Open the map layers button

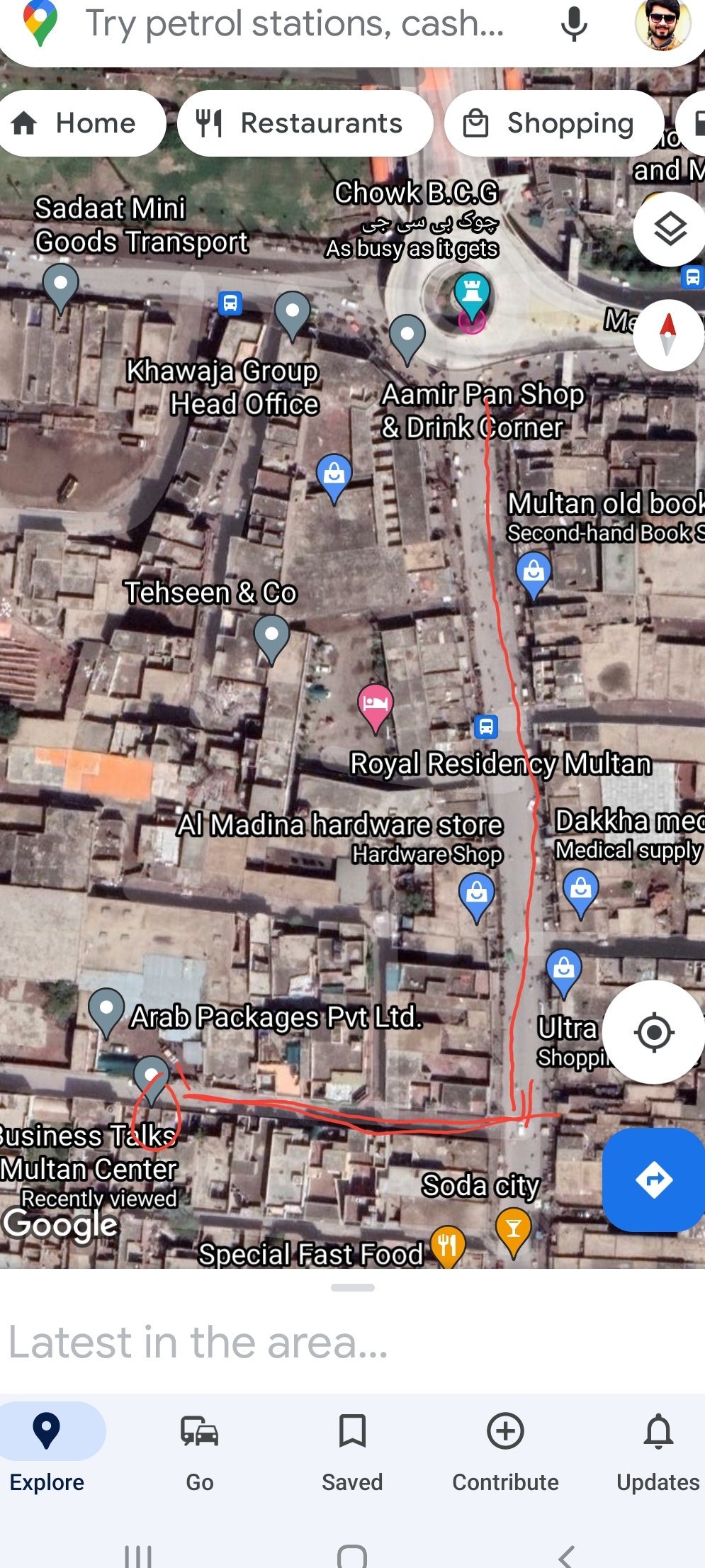(x=670, y=229)
